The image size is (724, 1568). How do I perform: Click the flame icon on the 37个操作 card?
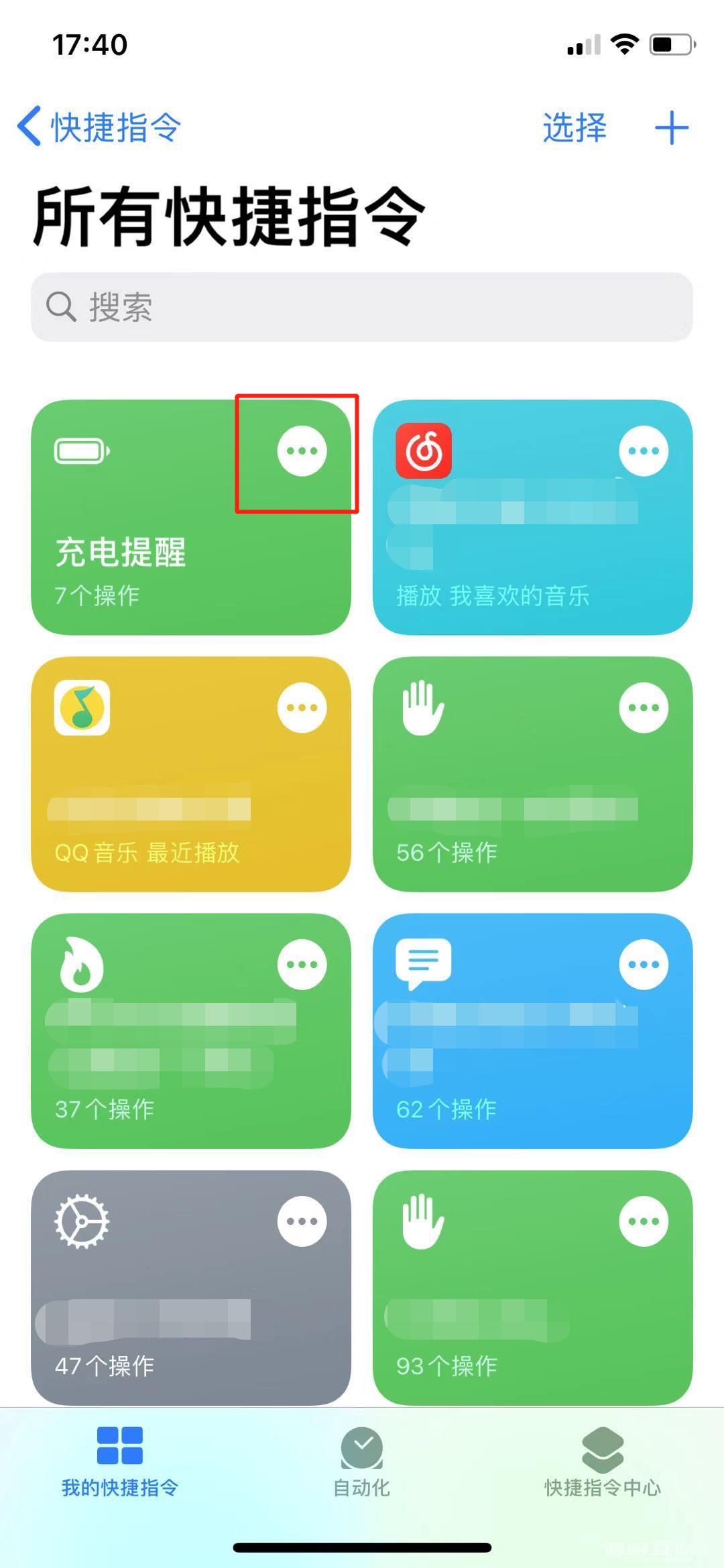pyautogui.click(x=82, y=963)
